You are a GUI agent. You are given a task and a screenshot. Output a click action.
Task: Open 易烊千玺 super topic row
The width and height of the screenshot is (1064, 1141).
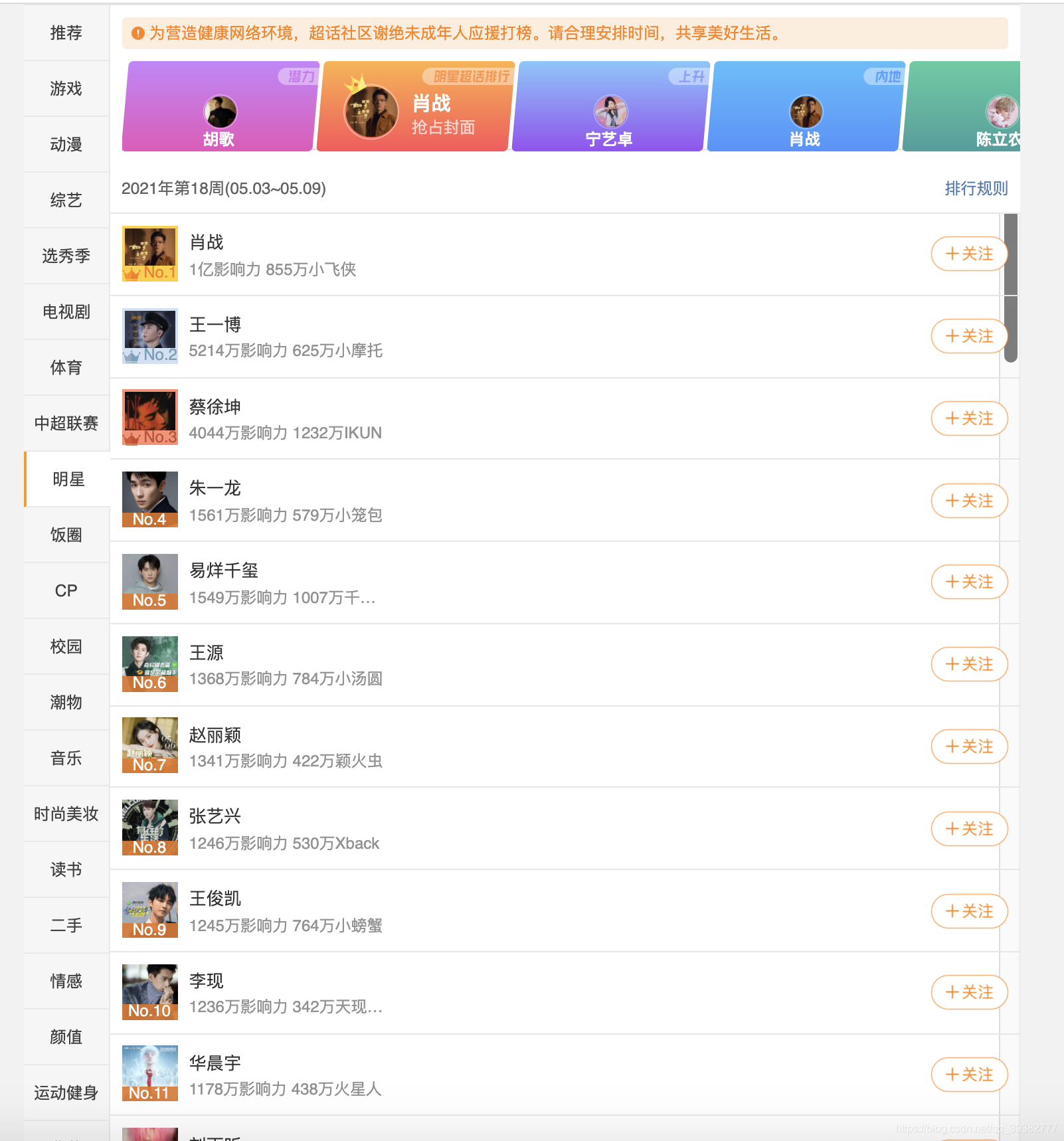point(555,582)
